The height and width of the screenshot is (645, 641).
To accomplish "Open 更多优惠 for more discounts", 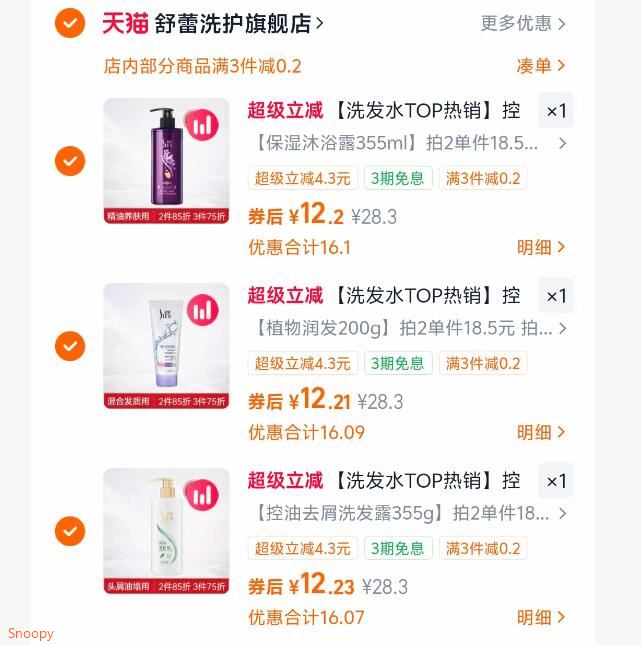I will [x=523, y=23].
